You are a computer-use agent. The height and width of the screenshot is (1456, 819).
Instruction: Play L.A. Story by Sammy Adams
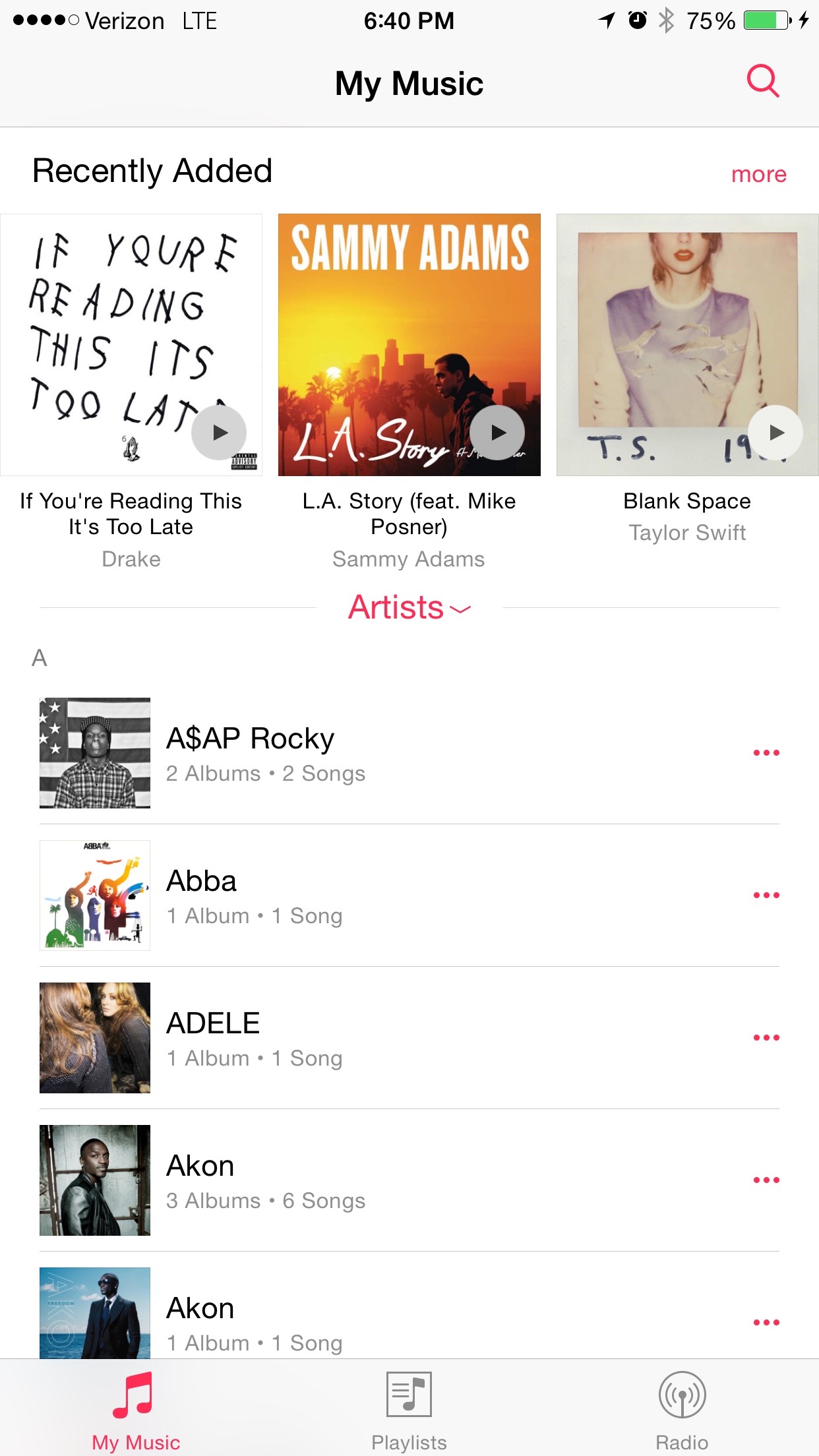497,433
